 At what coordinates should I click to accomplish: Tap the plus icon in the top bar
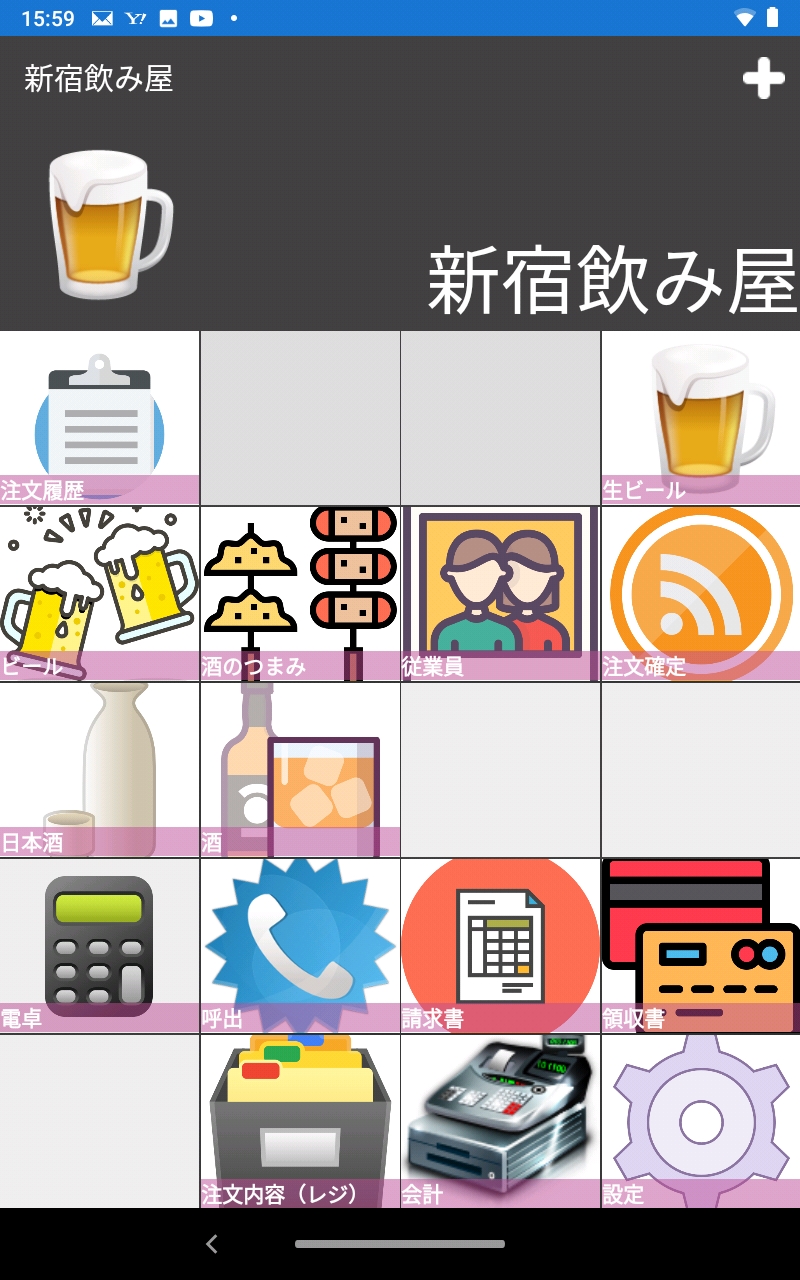(763, 79)
